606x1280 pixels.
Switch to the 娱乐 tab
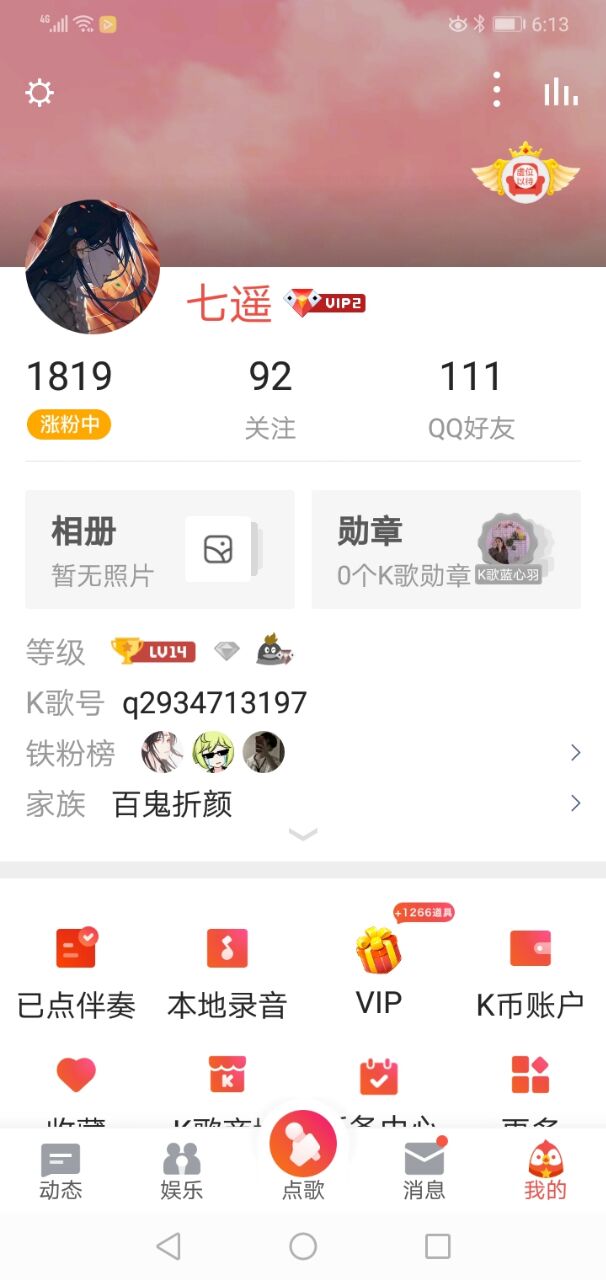tap(182, 1172)
